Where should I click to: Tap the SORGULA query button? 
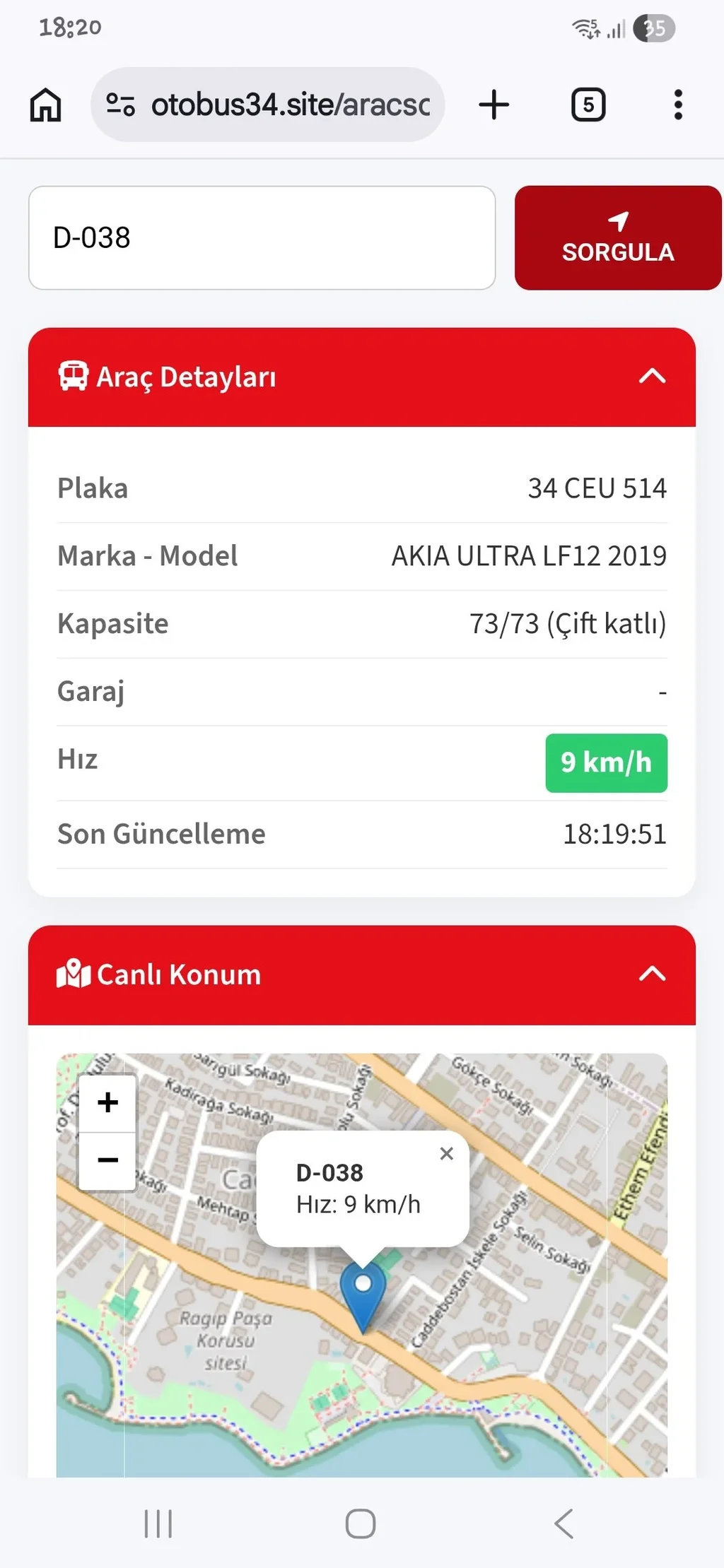(x=617, y=238)
